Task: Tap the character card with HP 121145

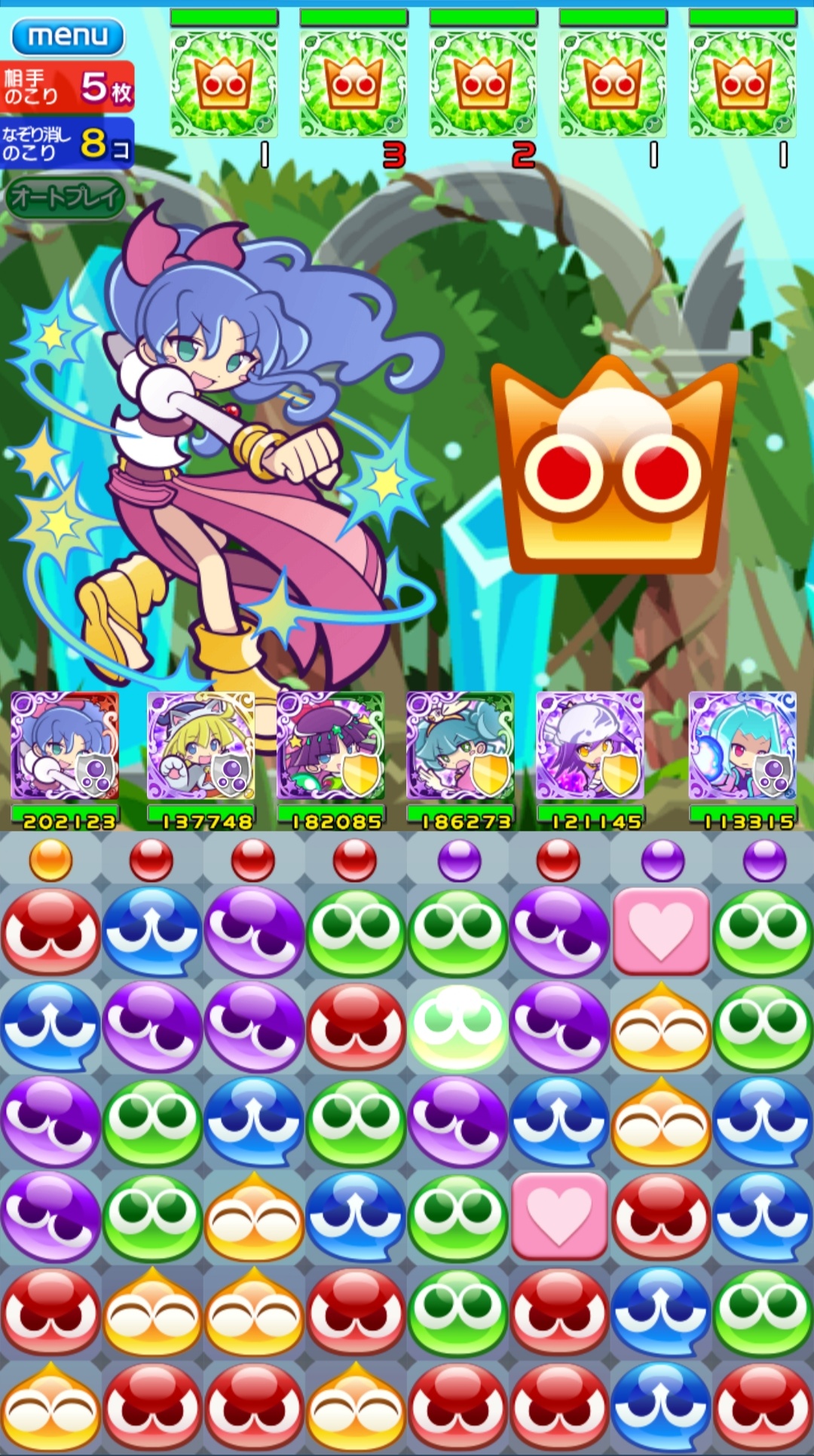Action: click(590, 746)
